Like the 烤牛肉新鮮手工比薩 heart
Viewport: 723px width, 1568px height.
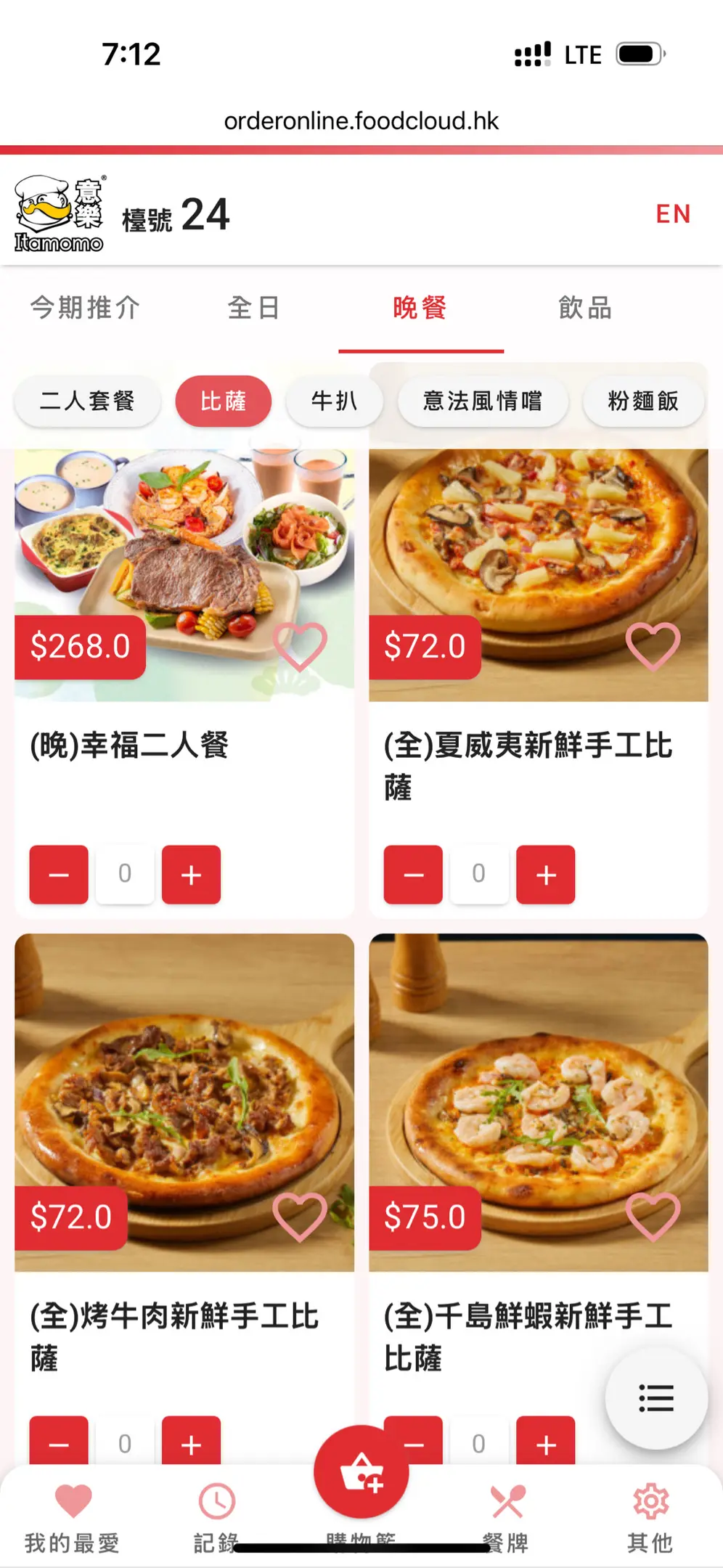coord(300,1216)
